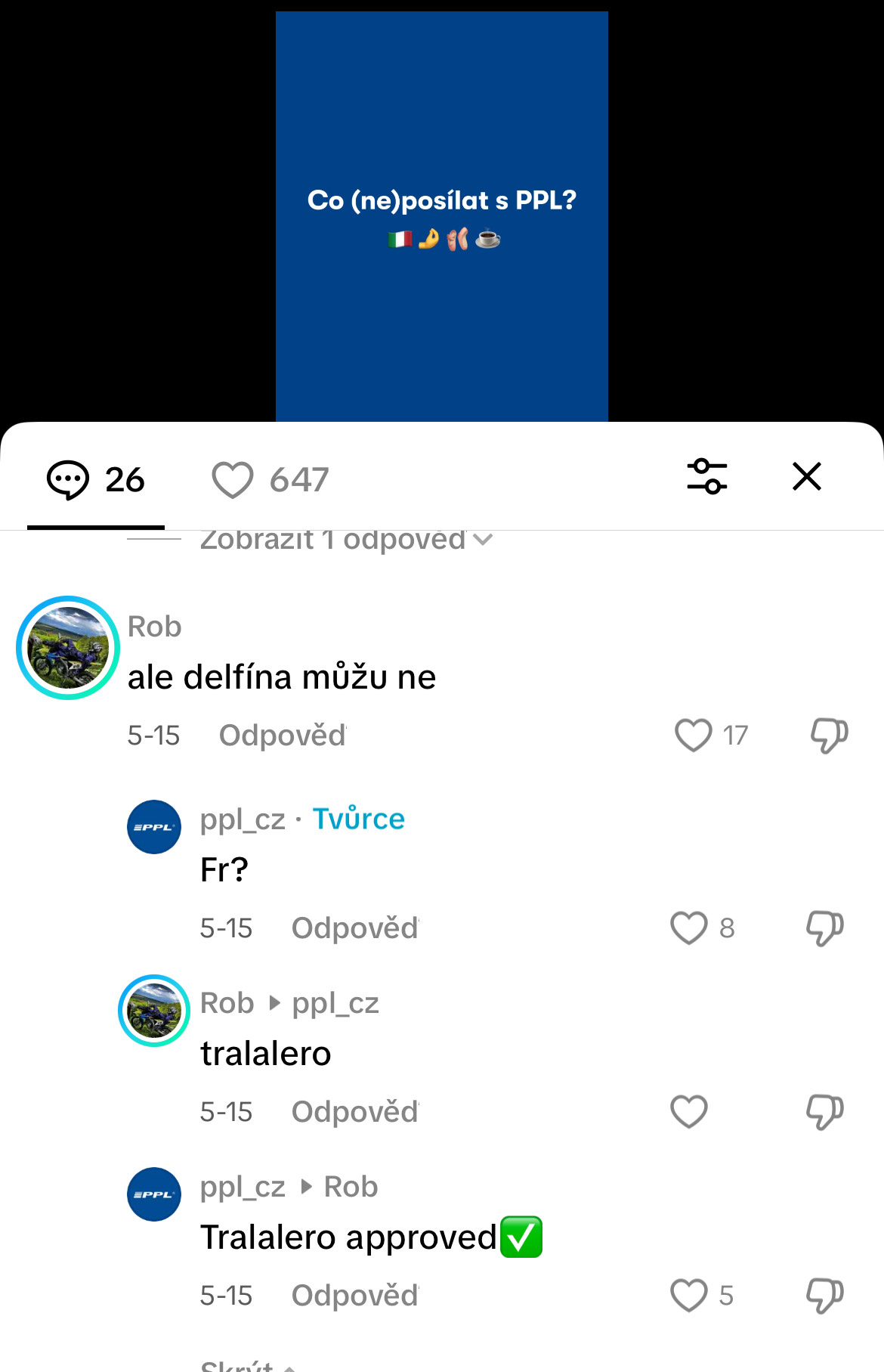Like Rob's 'ale delfína můžu ne' comment
This screenshot has width=884, height=1372.
(x=693, y=736)
